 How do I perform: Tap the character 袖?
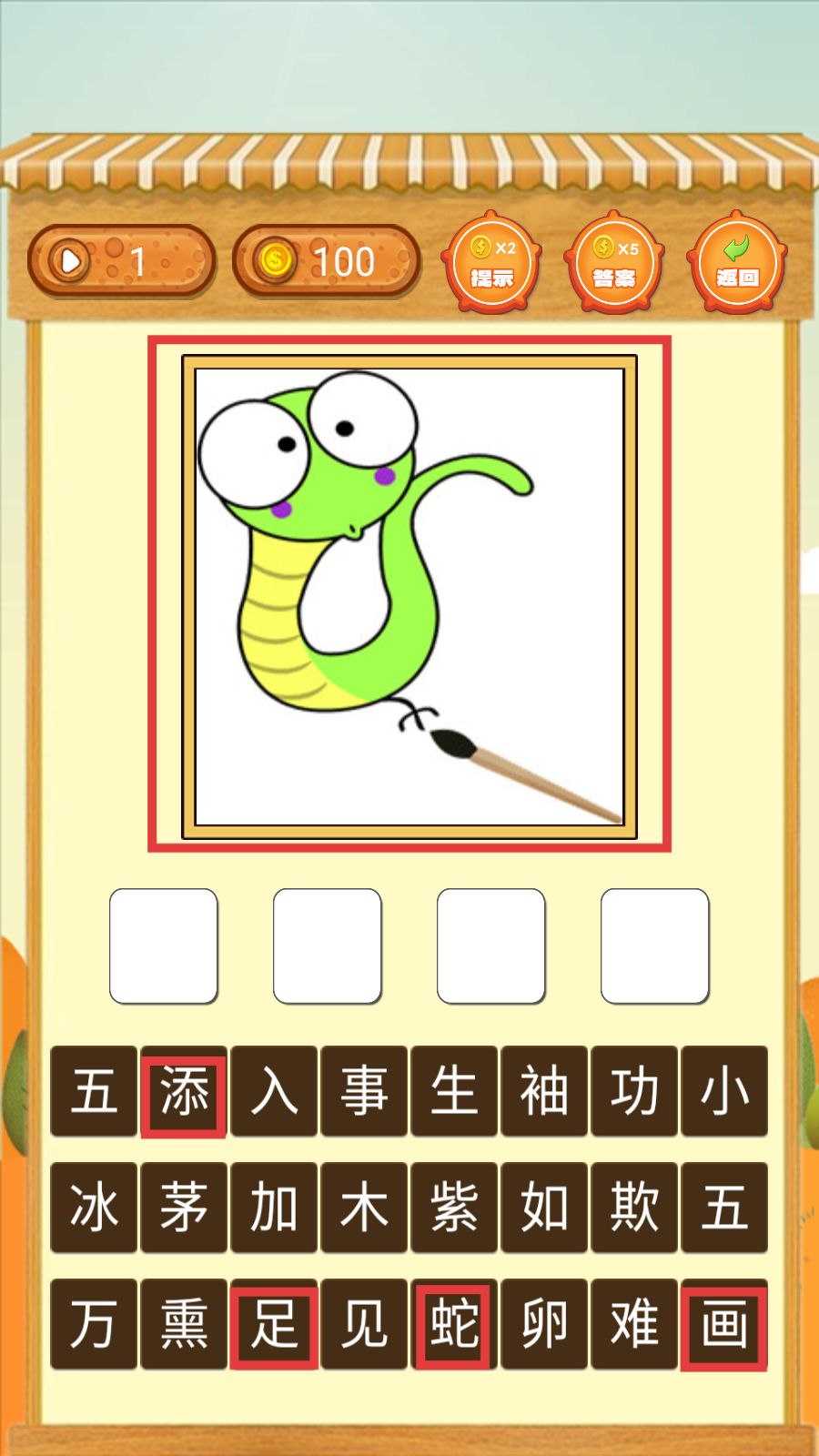[544, 1091]
